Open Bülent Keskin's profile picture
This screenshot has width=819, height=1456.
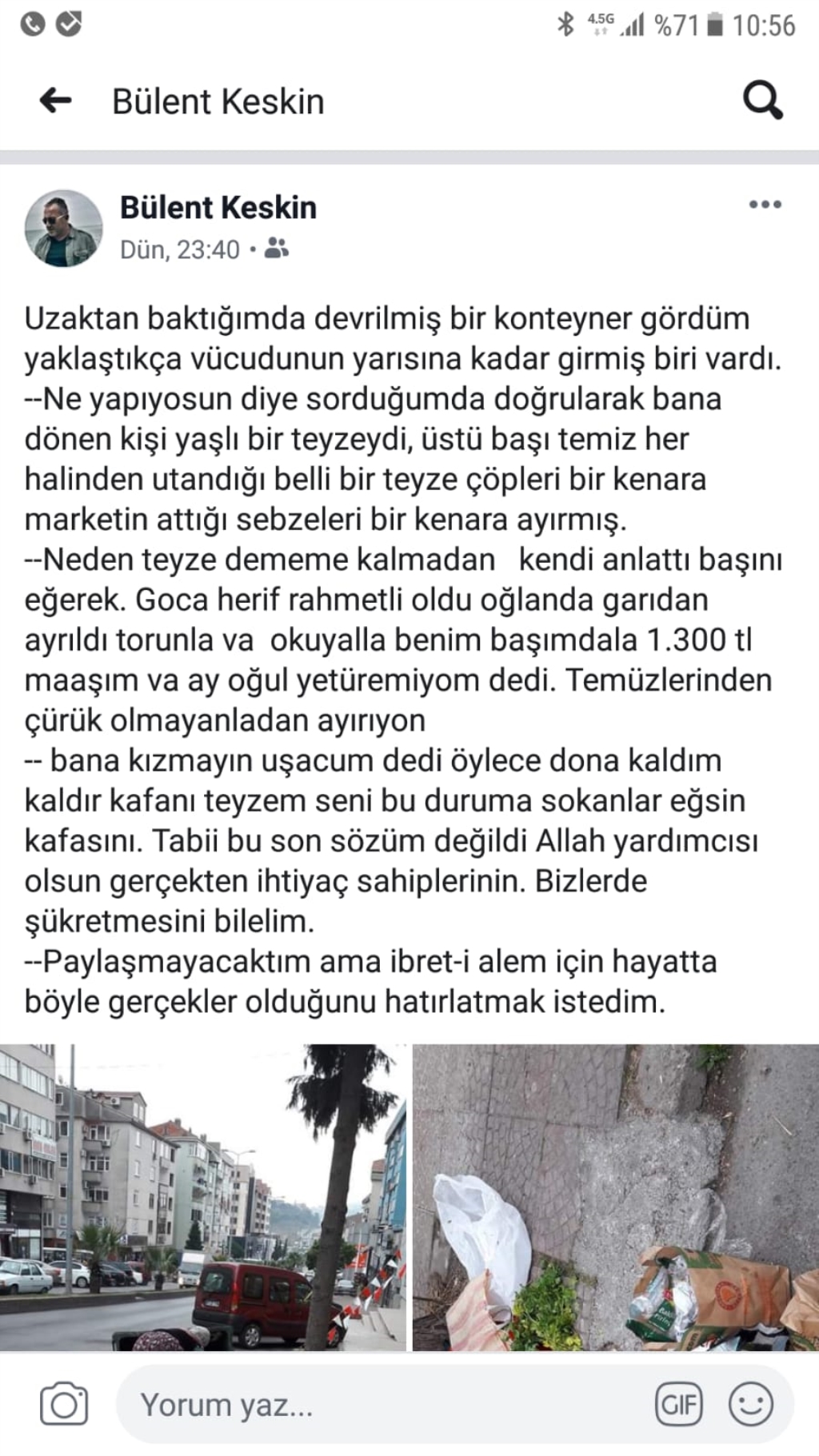pyautogui.click(x=64, y=228)
